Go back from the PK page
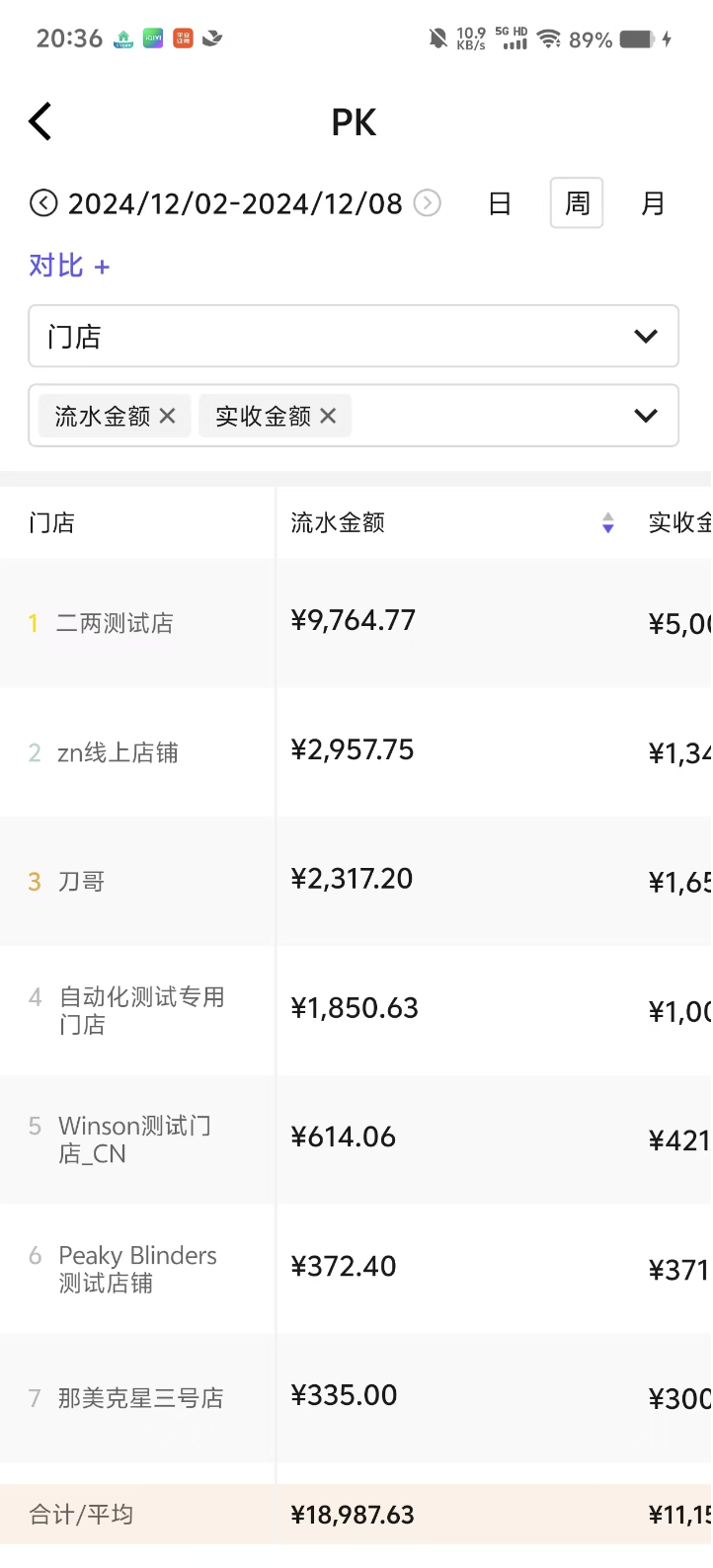This screenshot has width=713, height=1568. pyautogui.click(x=40, y=122)
